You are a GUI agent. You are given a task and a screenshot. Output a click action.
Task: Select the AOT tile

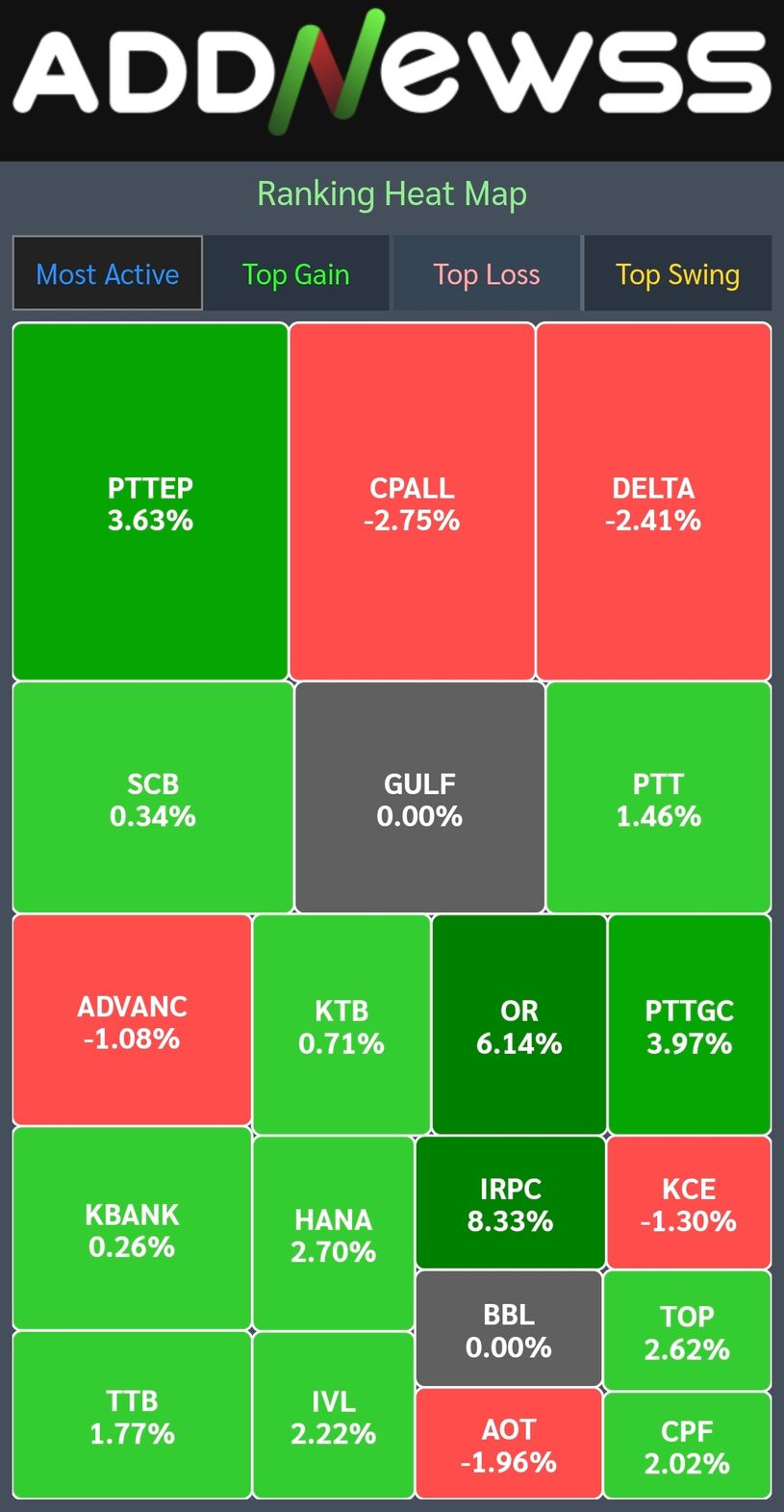pos(508,1444)
